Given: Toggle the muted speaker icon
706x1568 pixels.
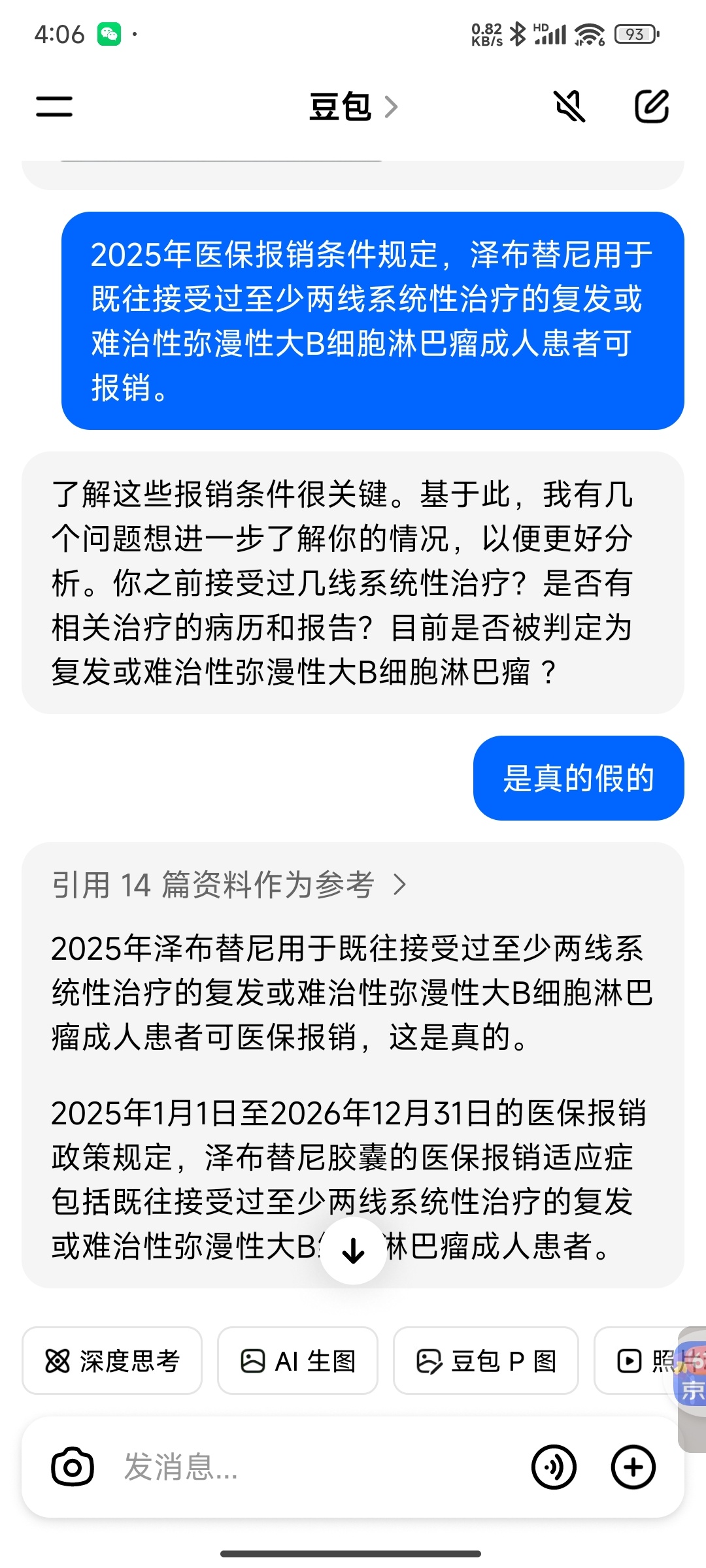Looking at the screenshot, I should (569, 106).
